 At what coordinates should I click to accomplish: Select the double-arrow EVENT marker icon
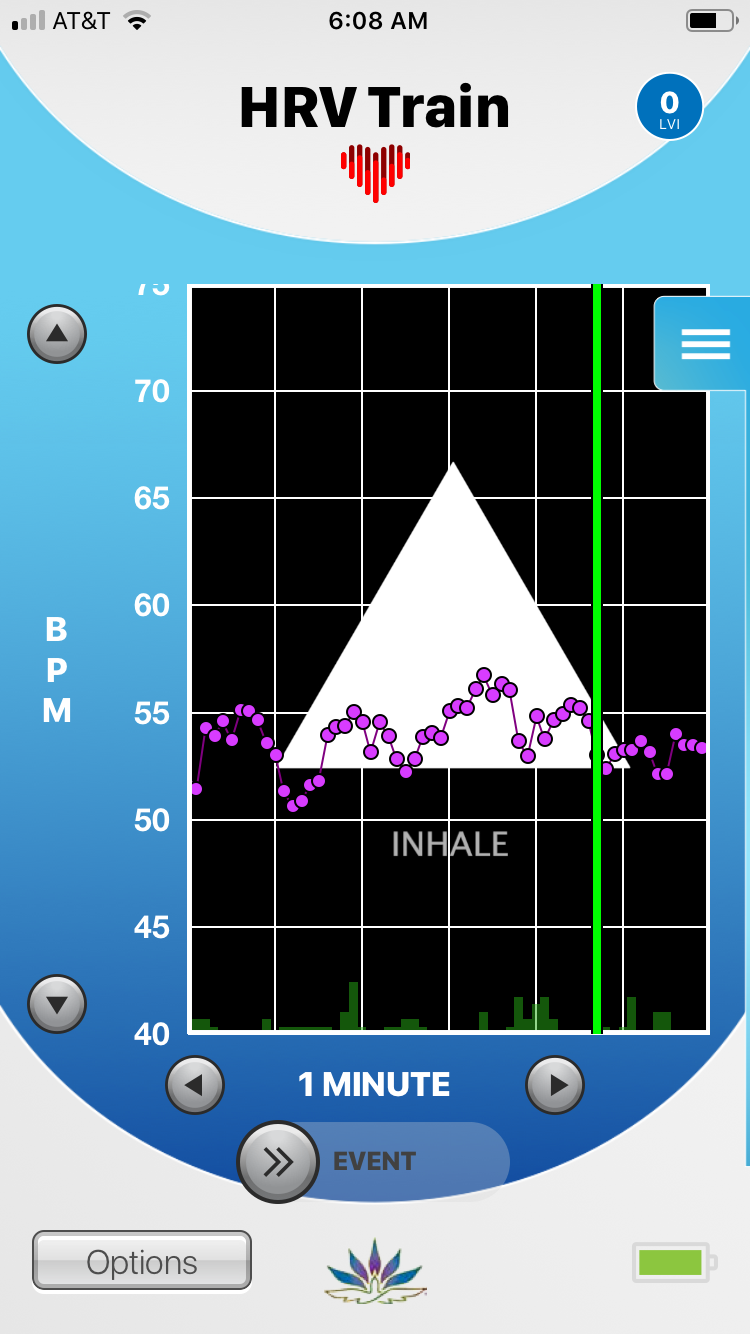pyautogui.click(x=277, y=1161)
